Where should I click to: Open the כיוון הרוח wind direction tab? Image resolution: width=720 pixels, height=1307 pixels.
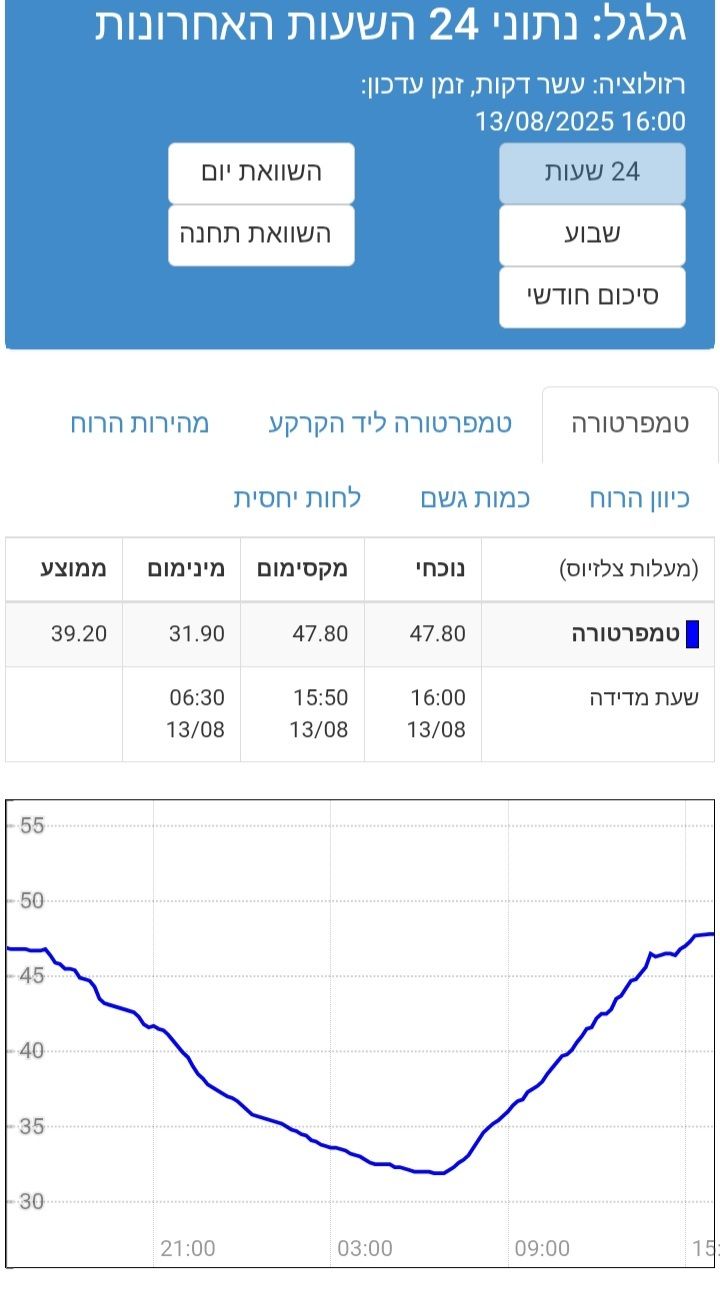tap(639, 499)
